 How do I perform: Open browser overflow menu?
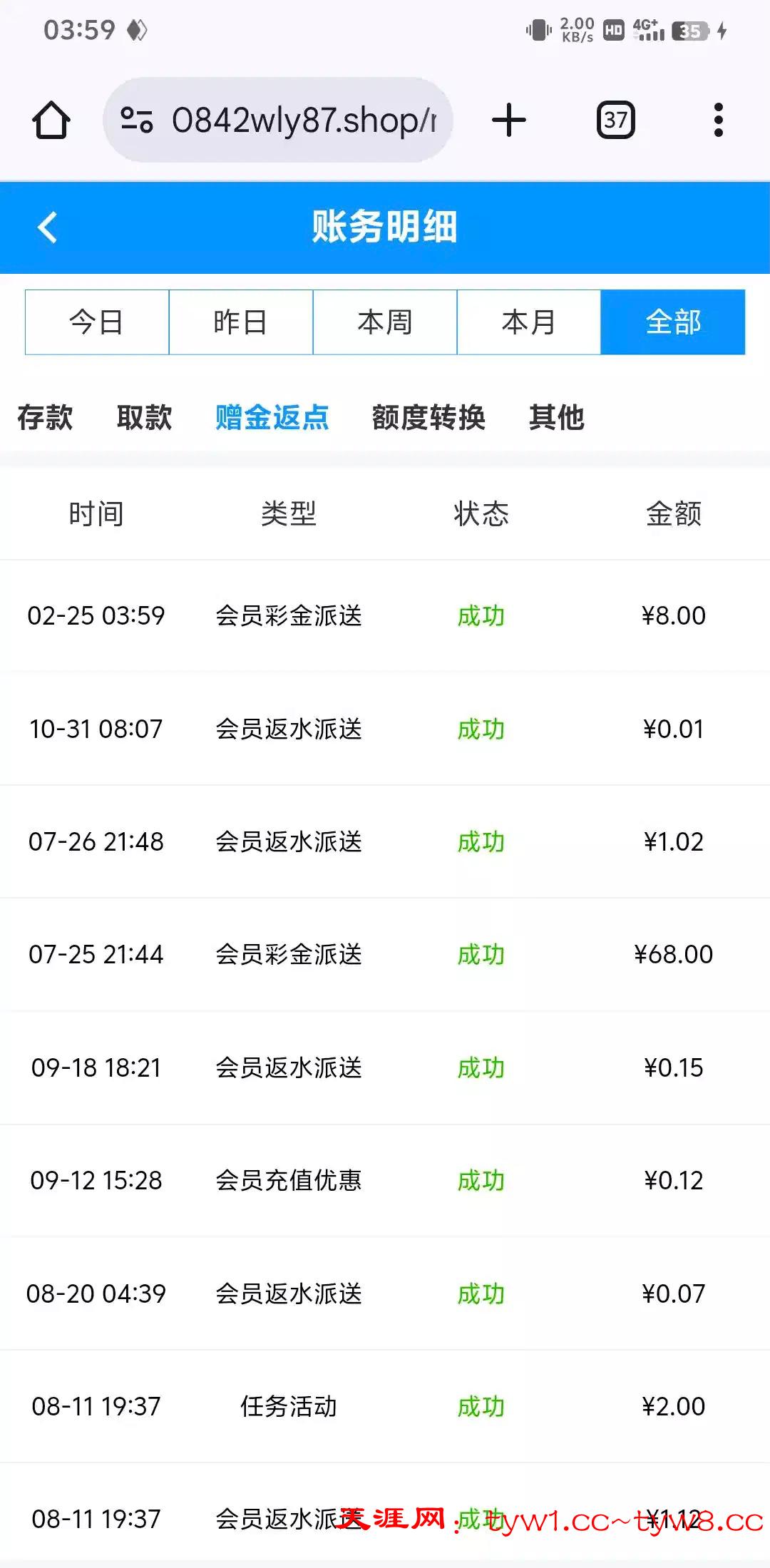click(718, 120)
